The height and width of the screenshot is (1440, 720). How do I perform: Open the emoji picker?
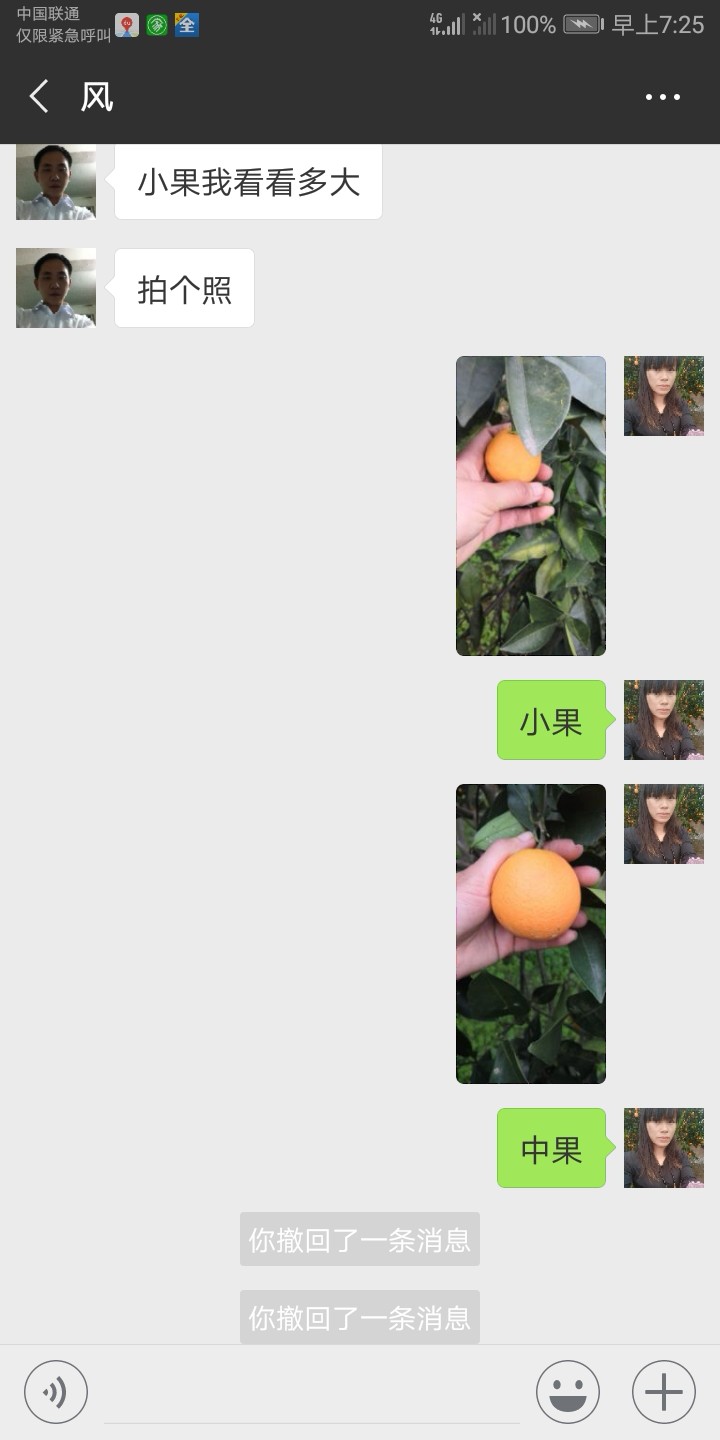pos(568,1391)
